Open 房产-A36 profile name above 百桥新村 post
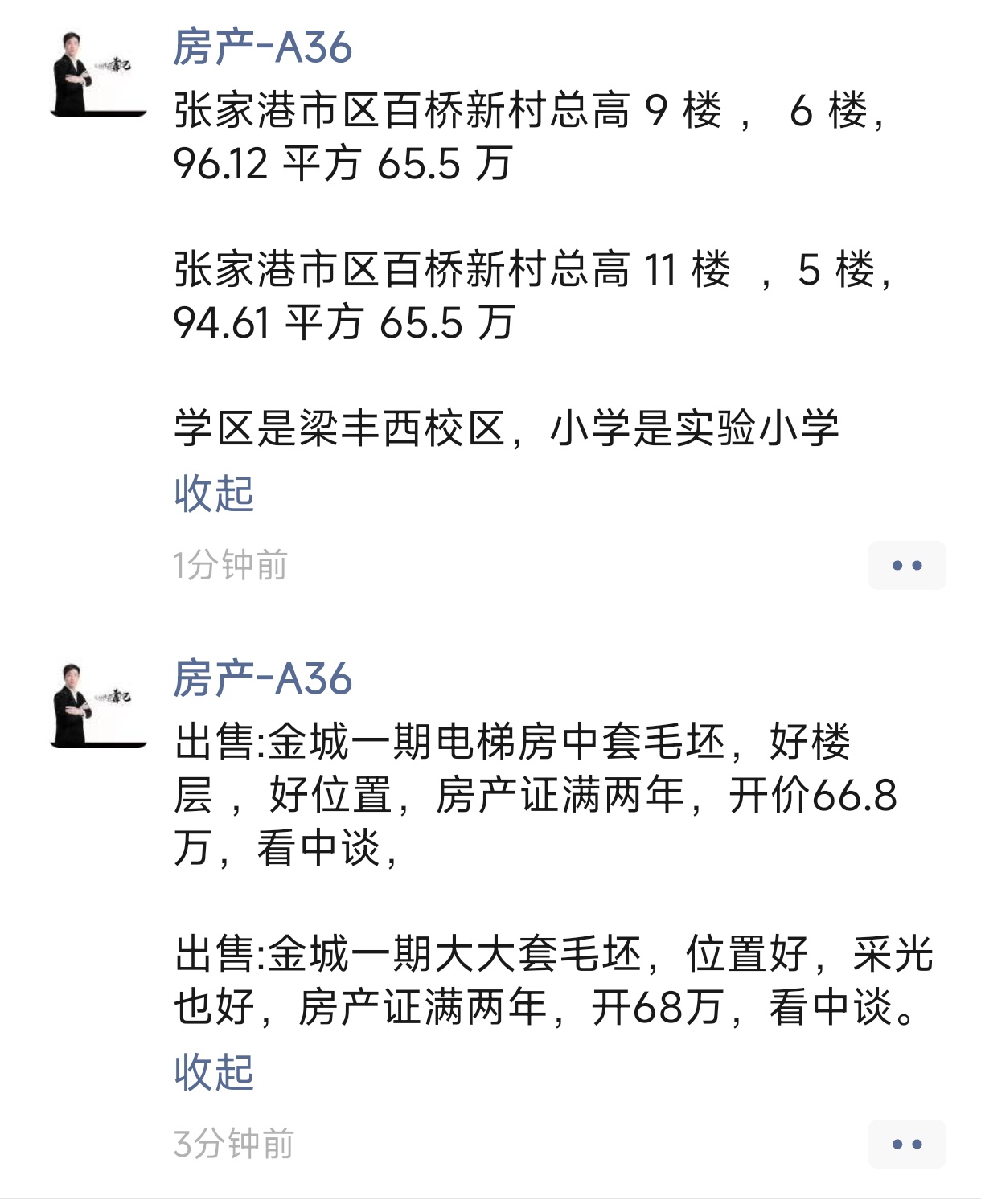Image resolution: width=981 pixels, height=1204 pixels. click(263, 47)
